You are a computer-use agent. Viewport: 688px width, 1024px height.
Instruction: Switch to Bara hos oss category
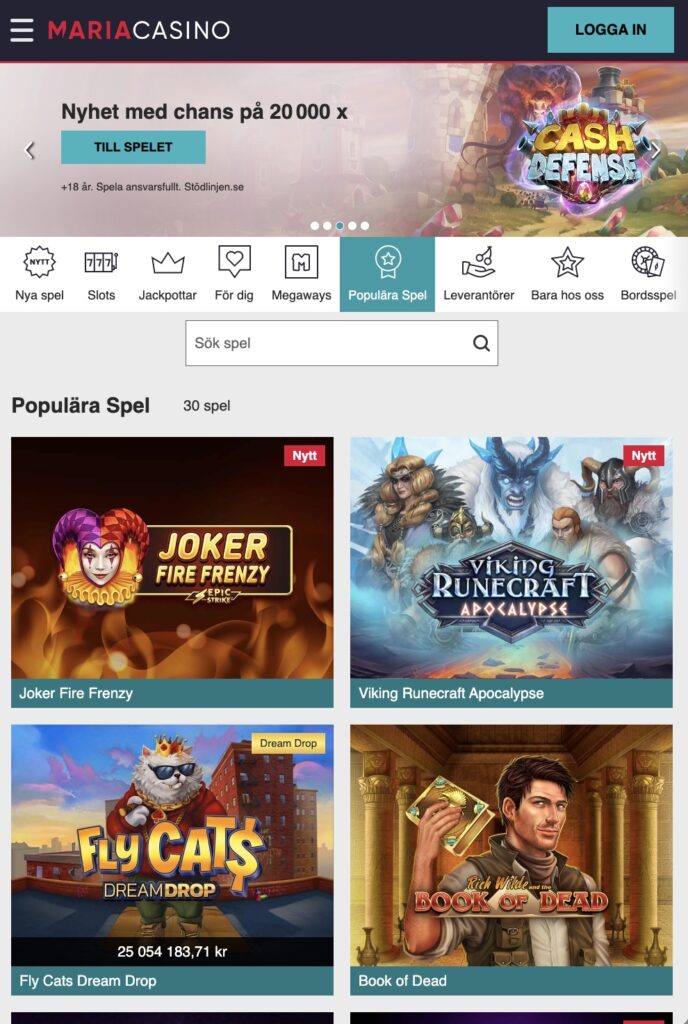(x=567, y=274)
